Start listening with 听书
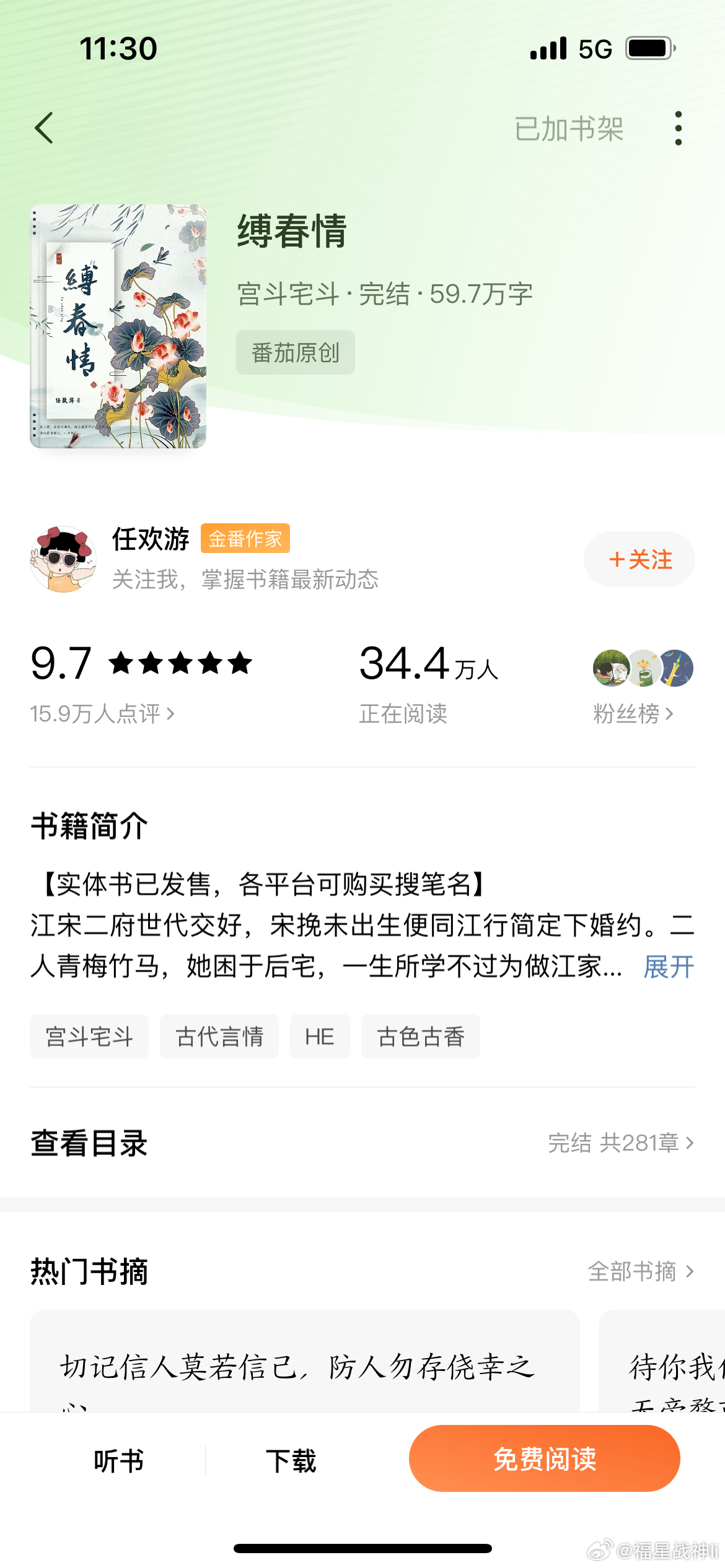The width and height of the screenshot is (725, 1568). 118,1460
